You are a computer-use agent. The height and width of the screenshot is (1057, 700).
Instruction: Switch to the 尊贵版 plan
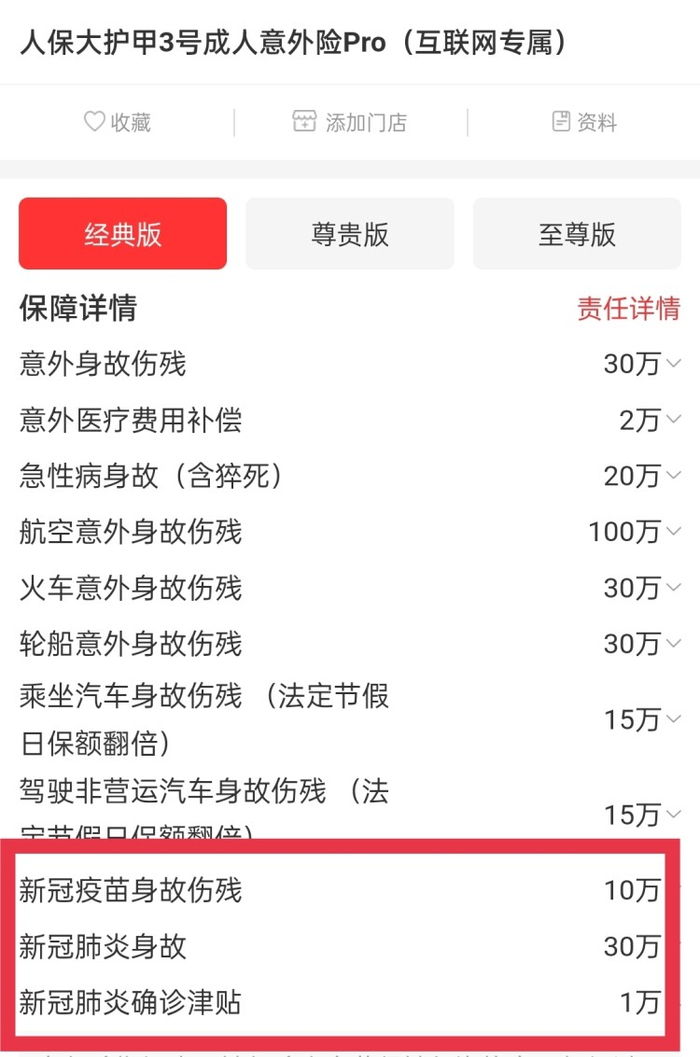point(349,234)
